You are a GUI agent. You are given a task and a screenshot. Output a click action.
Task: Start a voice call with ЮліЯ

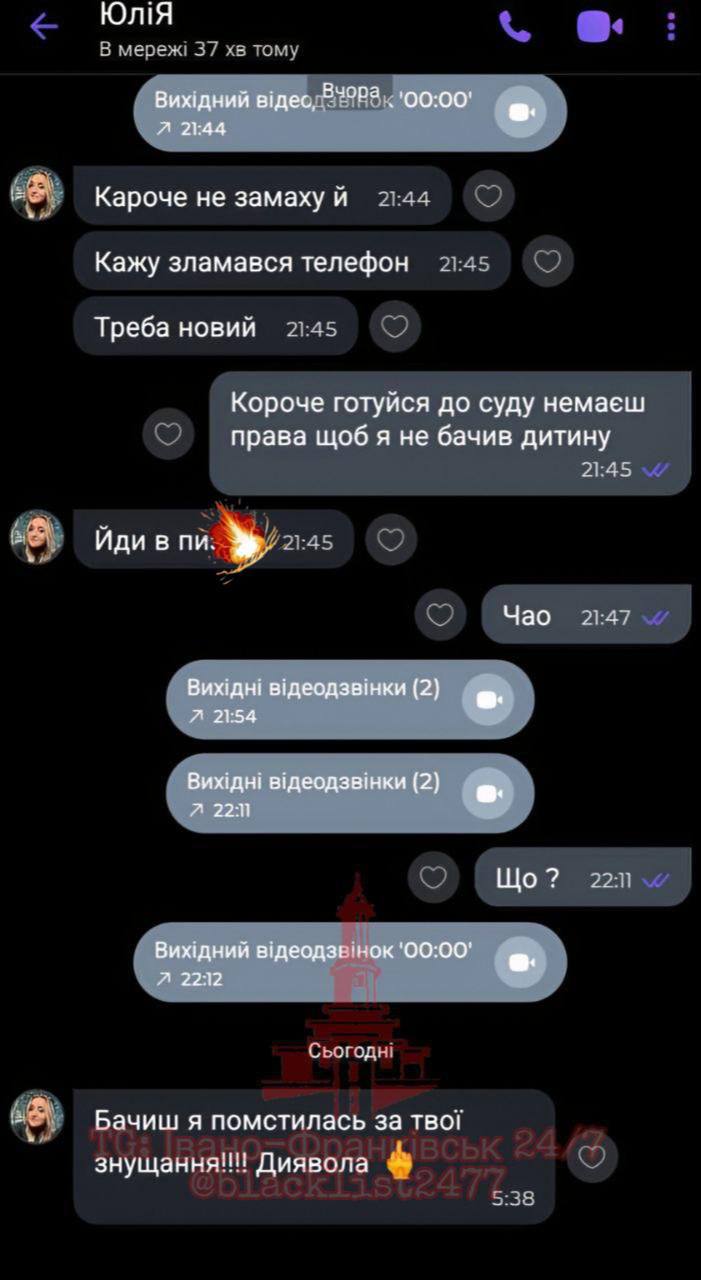515,27
